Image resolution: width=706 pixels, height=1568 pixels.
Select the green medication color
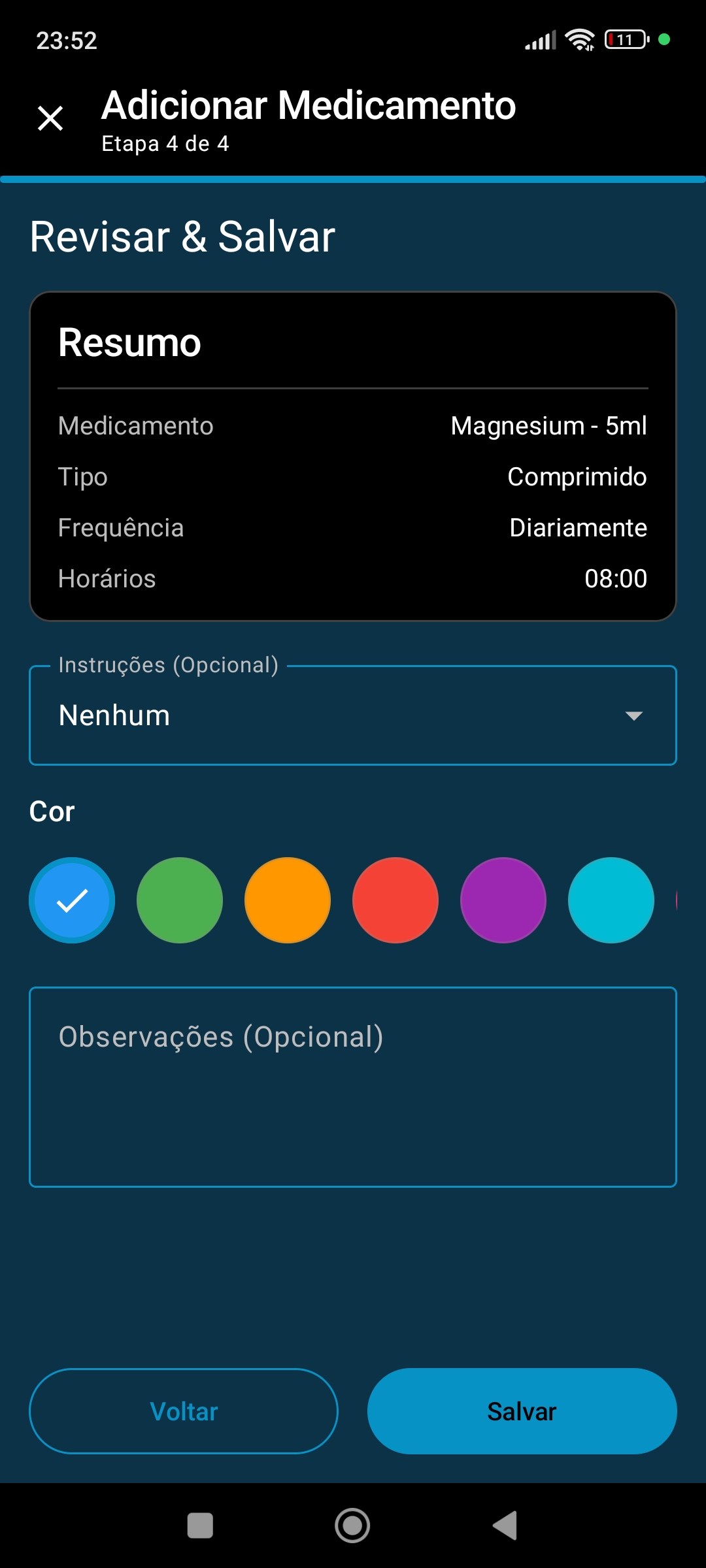point(179,900)
